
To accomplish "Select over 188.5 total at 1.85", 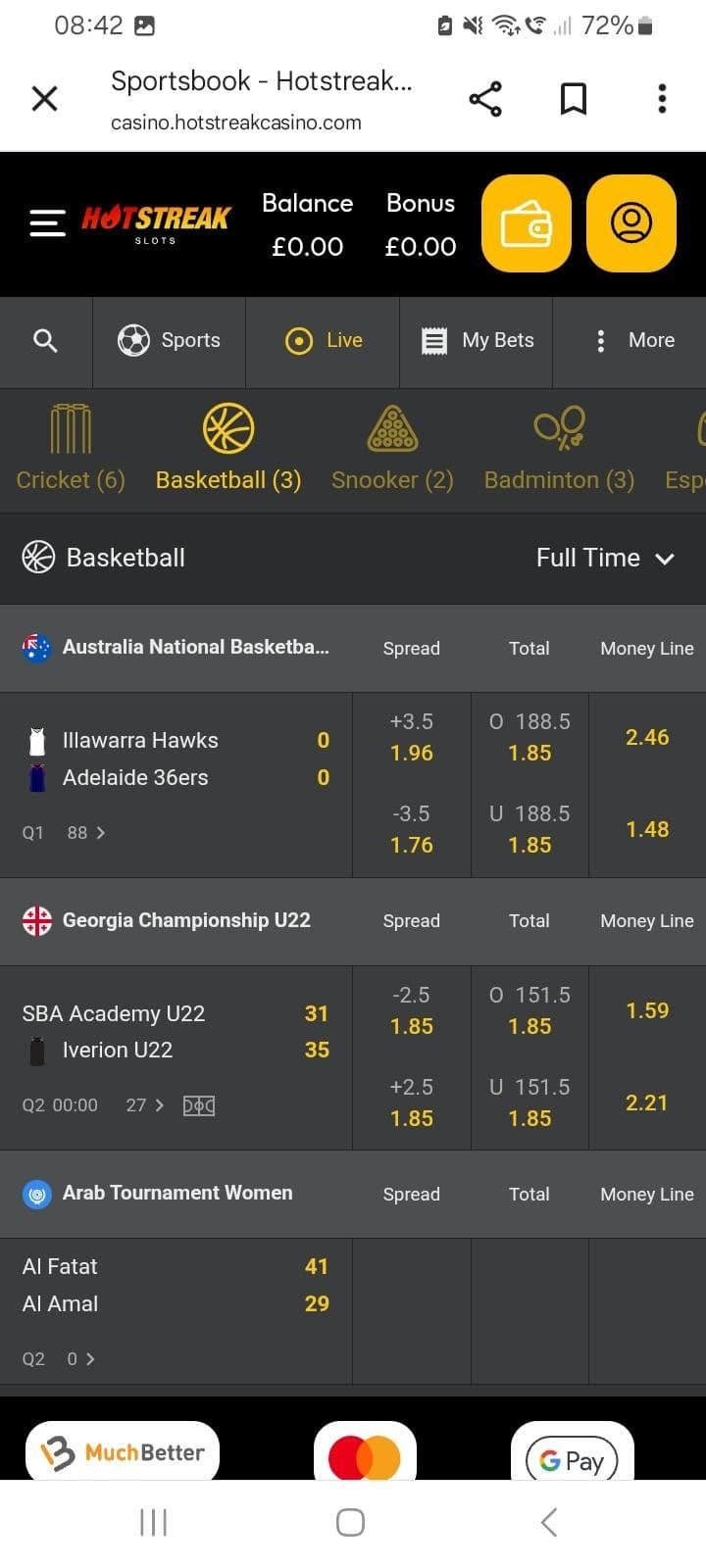I will click(x=529, y=736).
